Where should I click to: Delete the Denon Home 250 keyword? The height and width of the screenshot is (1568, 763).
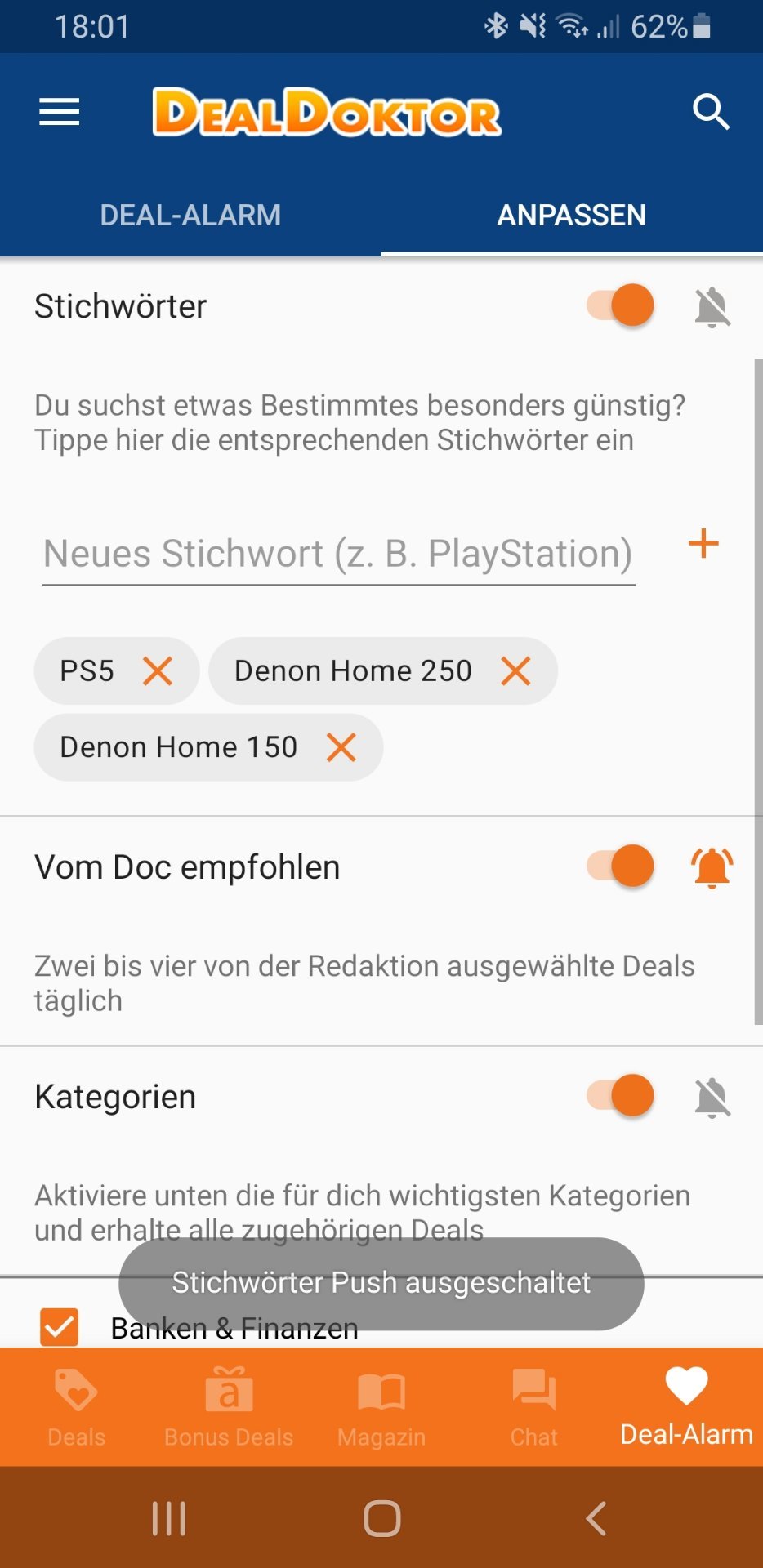[x=516, y=671]
